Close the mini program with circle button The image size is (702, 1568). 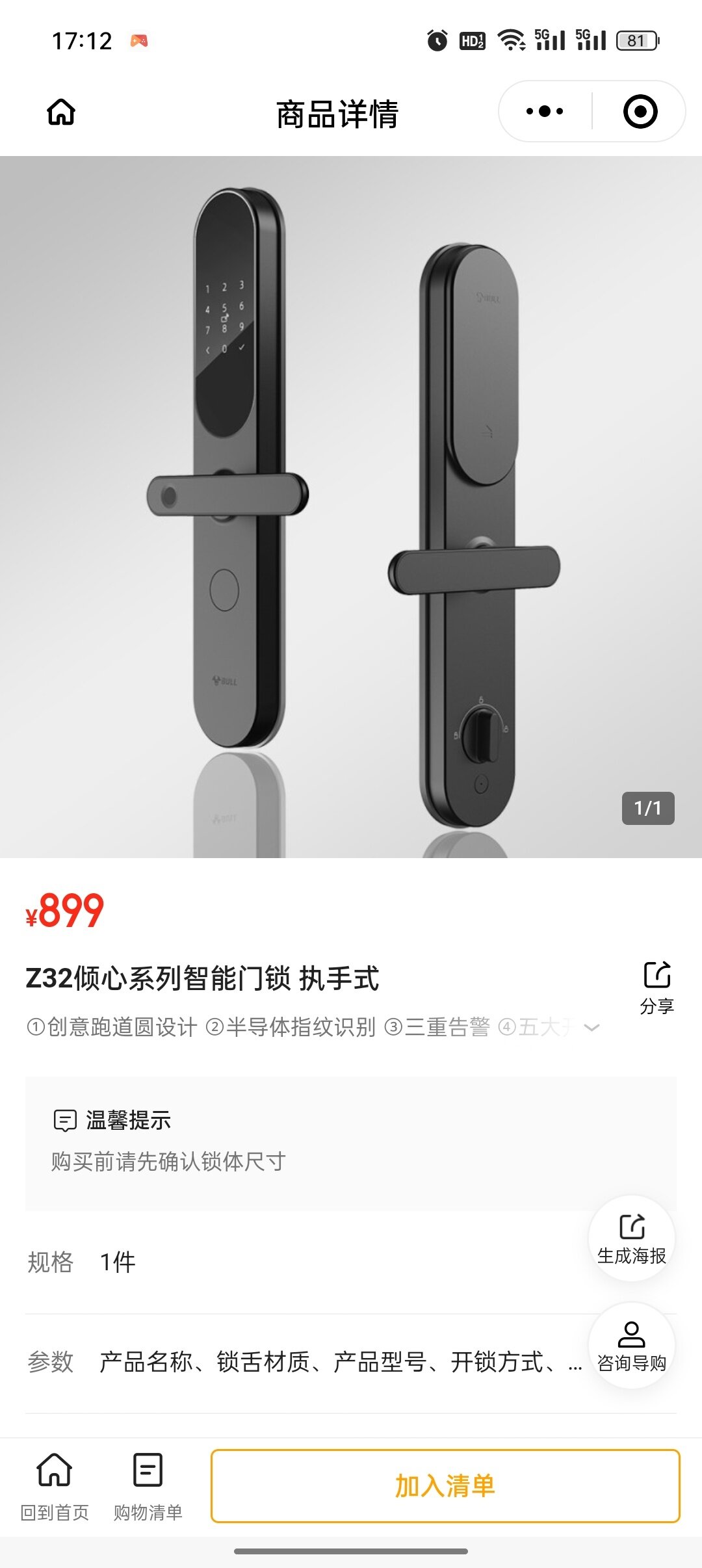coord(640,111)
